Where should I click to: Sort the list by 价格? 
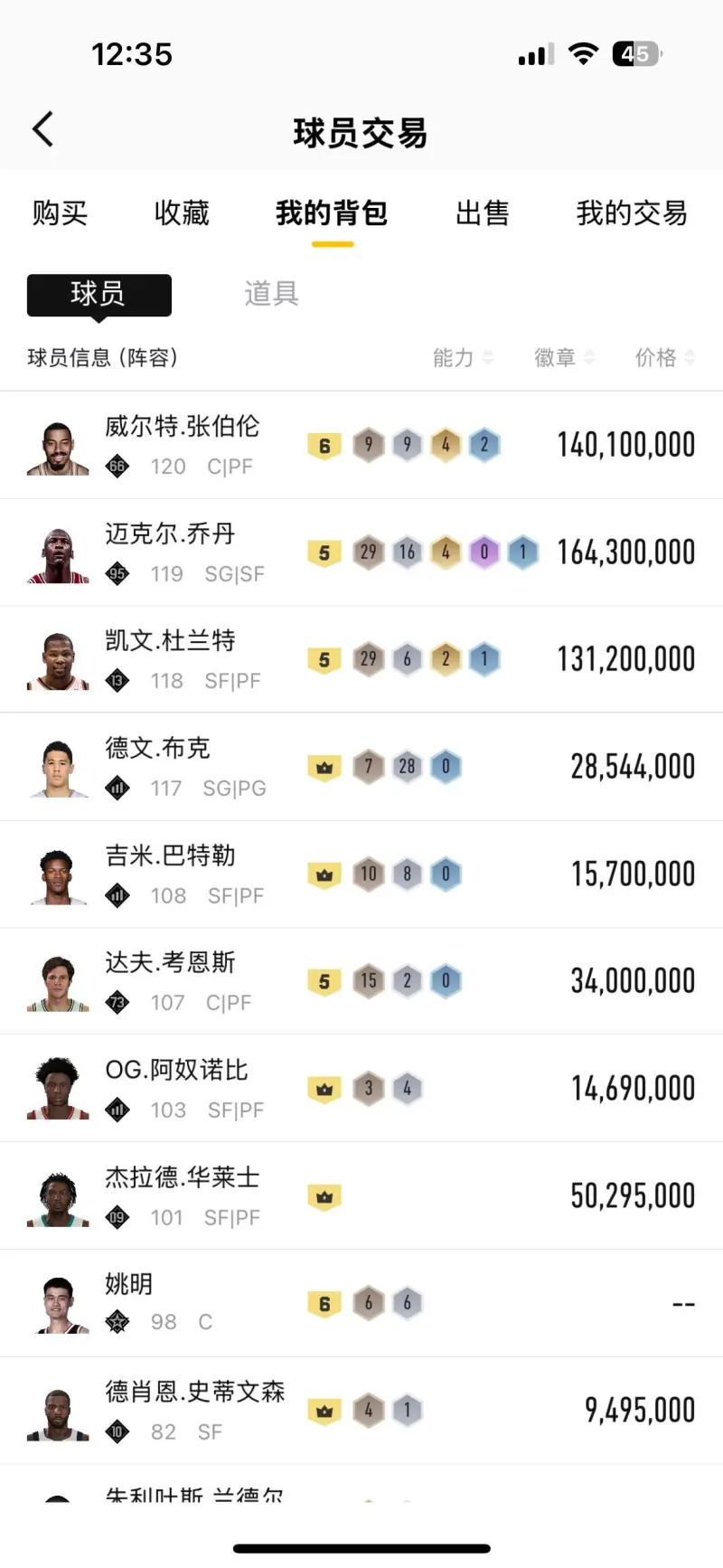[664, 358]
